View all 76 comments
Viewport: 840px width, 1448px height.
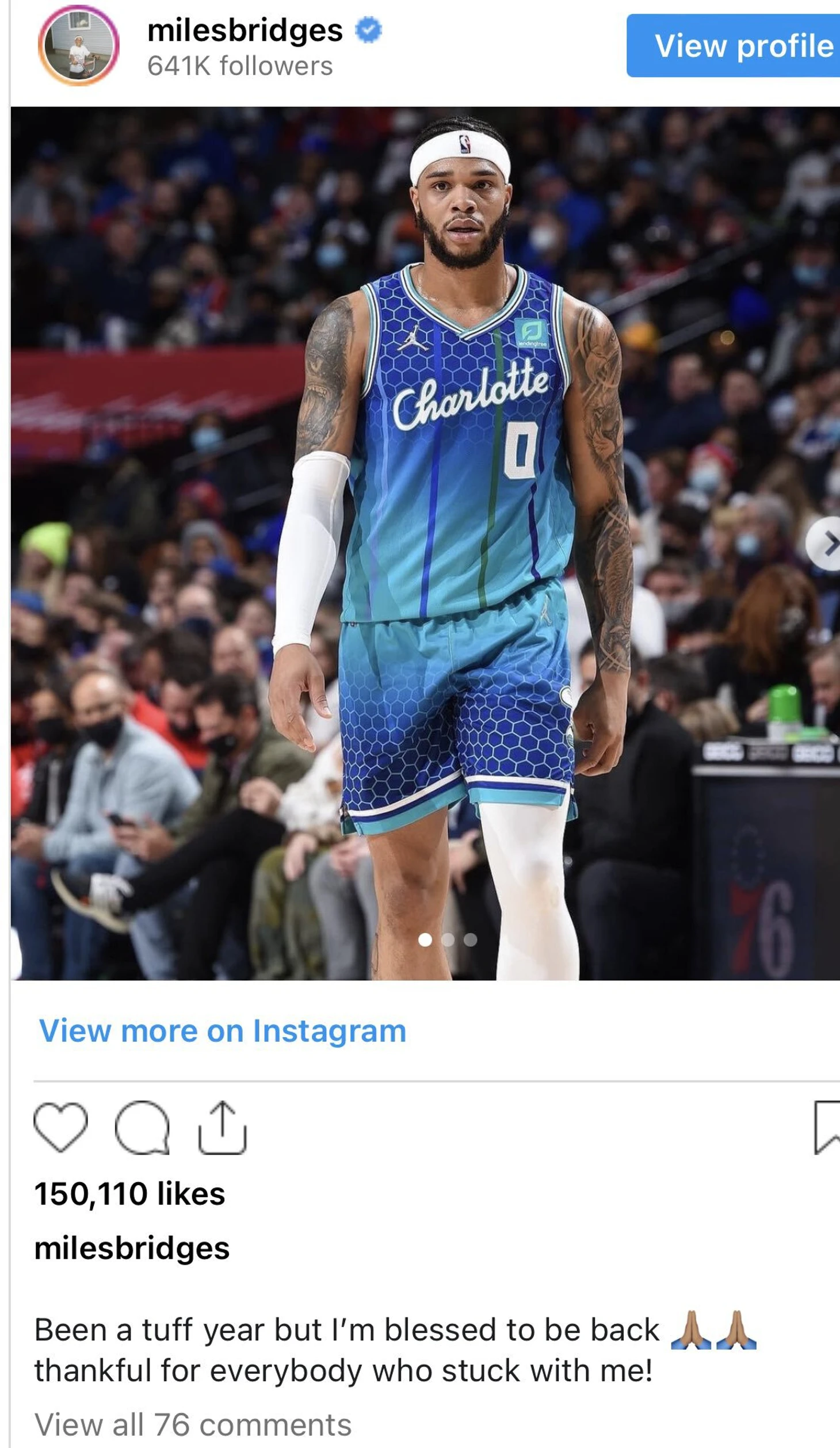click(193, 1424)
